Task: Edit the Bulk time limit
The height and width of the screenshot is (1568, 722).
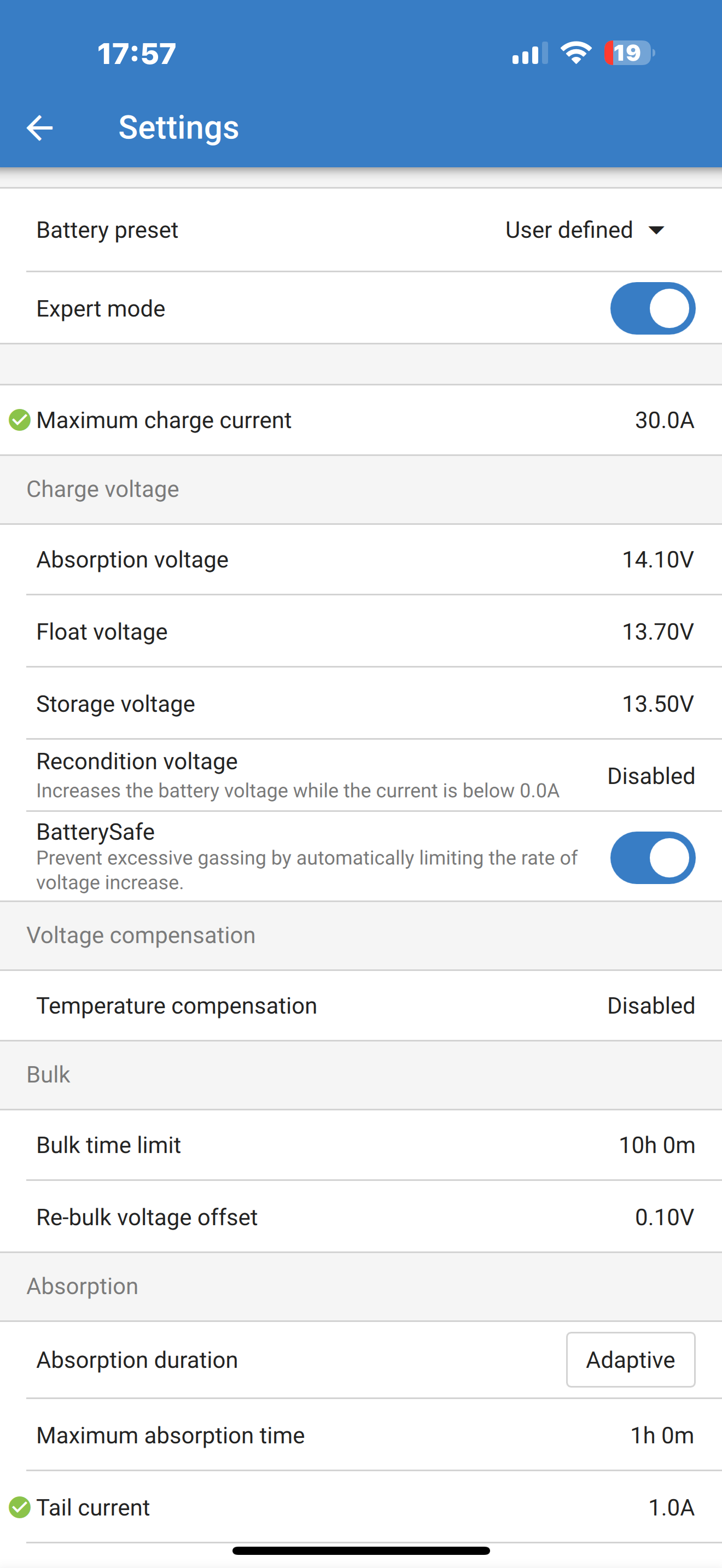Action: point(361,1145)
